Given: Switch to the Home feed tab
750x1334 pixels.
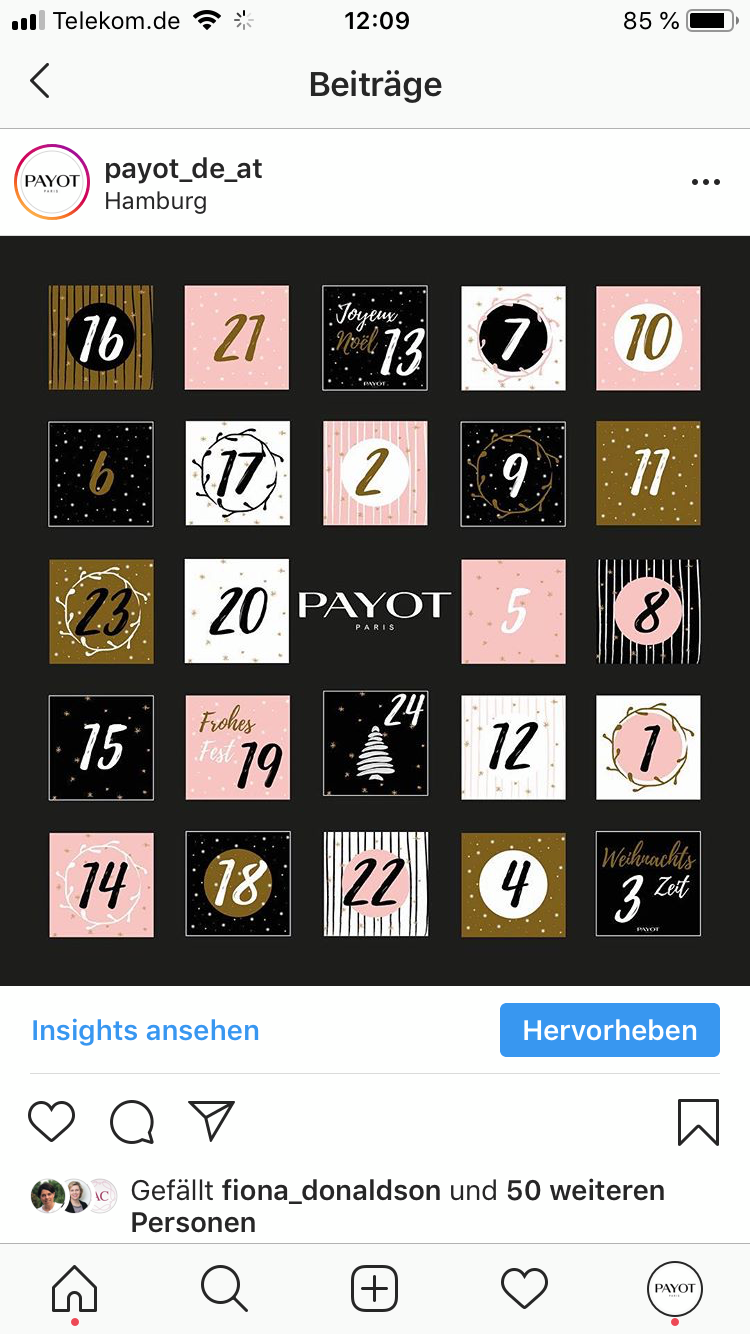Looking at the screenshot, I should click(x=75, y=1288).
